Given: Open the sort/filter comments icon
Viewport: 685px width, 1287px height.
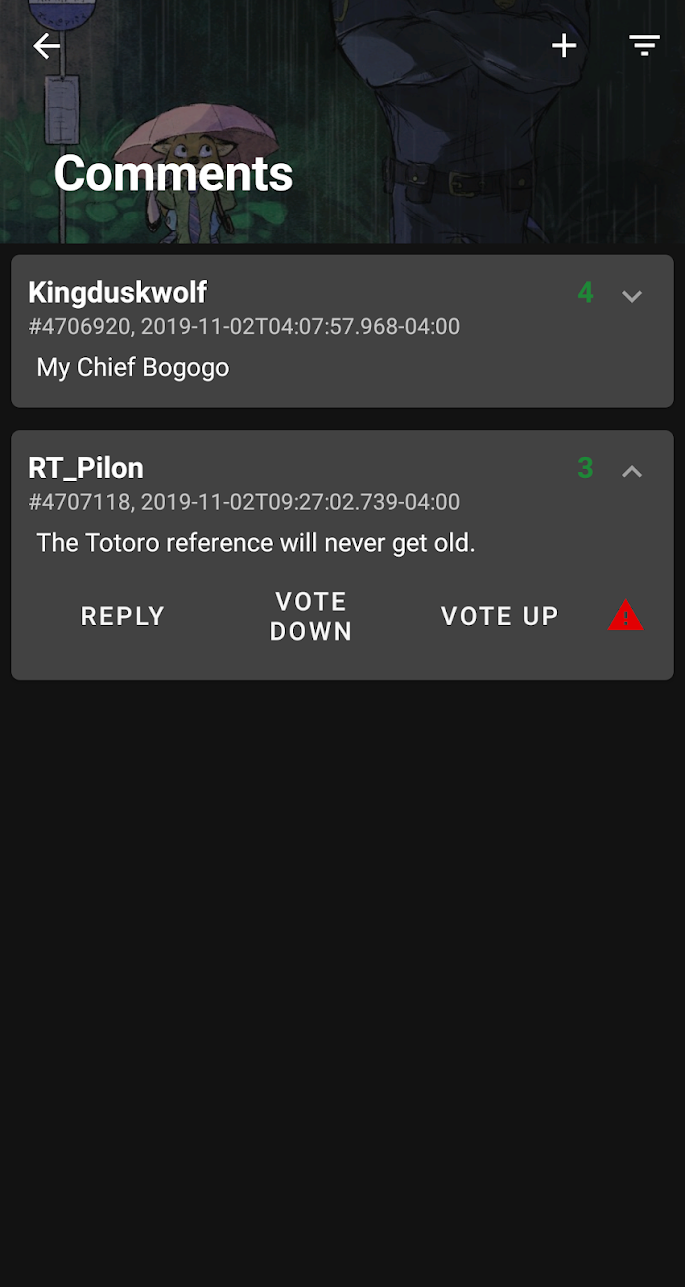Looking at the screenshot, I should click(x=644, y=45).
